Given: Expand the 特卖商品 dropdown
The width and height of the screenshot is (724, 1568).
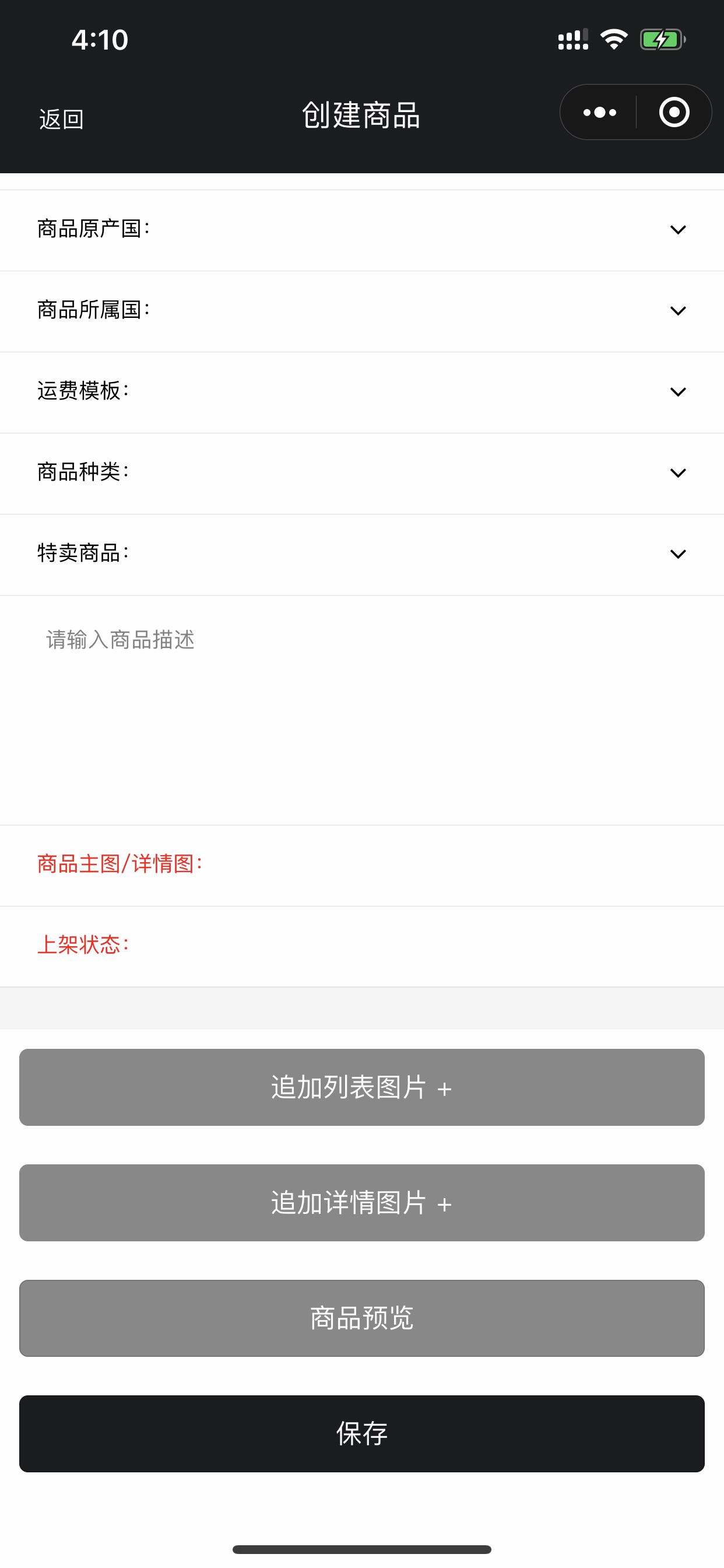Looking at the screenshot, I should tap(362, 554).
